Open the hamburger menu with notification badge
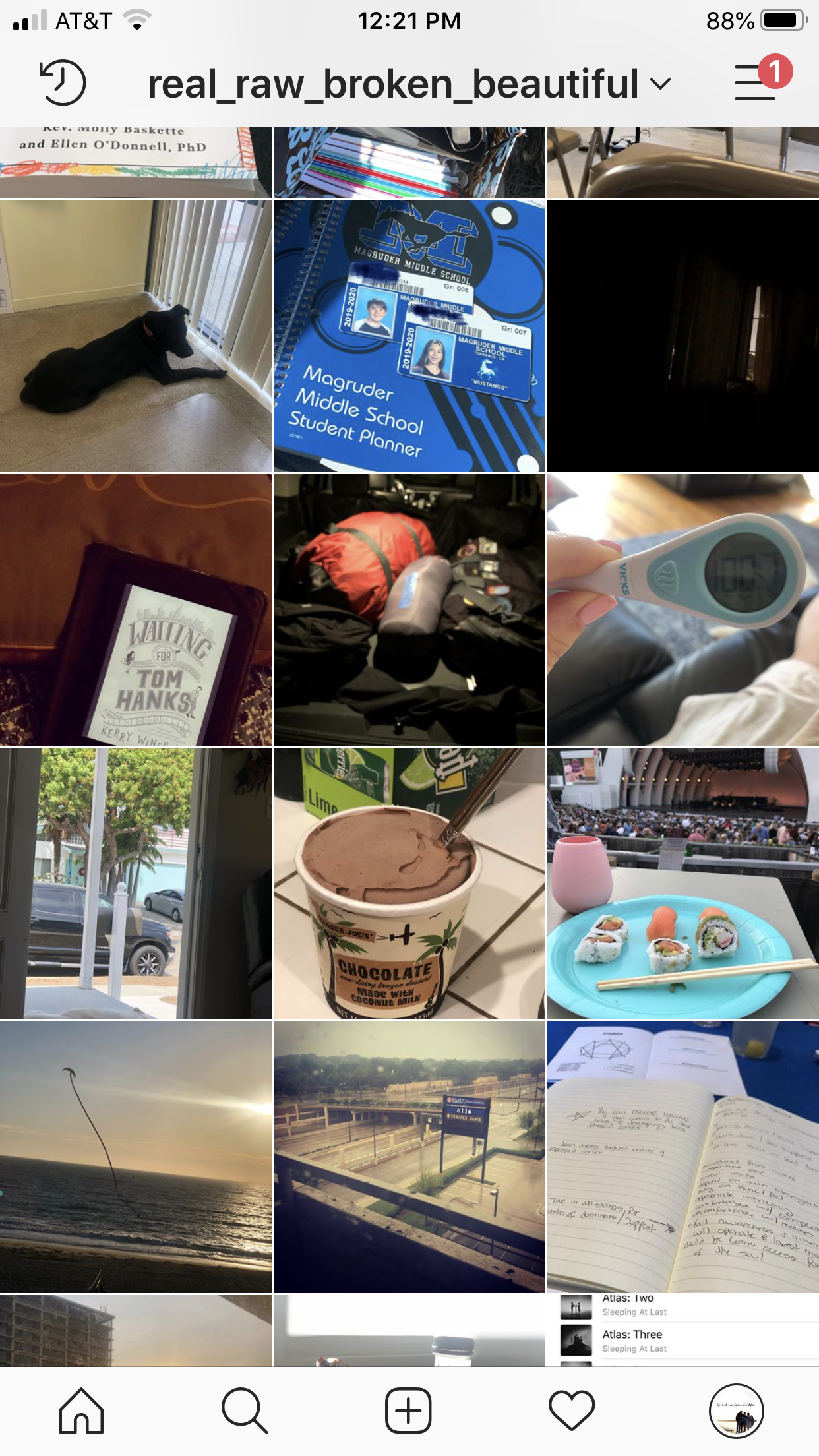The width and height of the screenshot is (819, 1456). [x=756, y=83]
